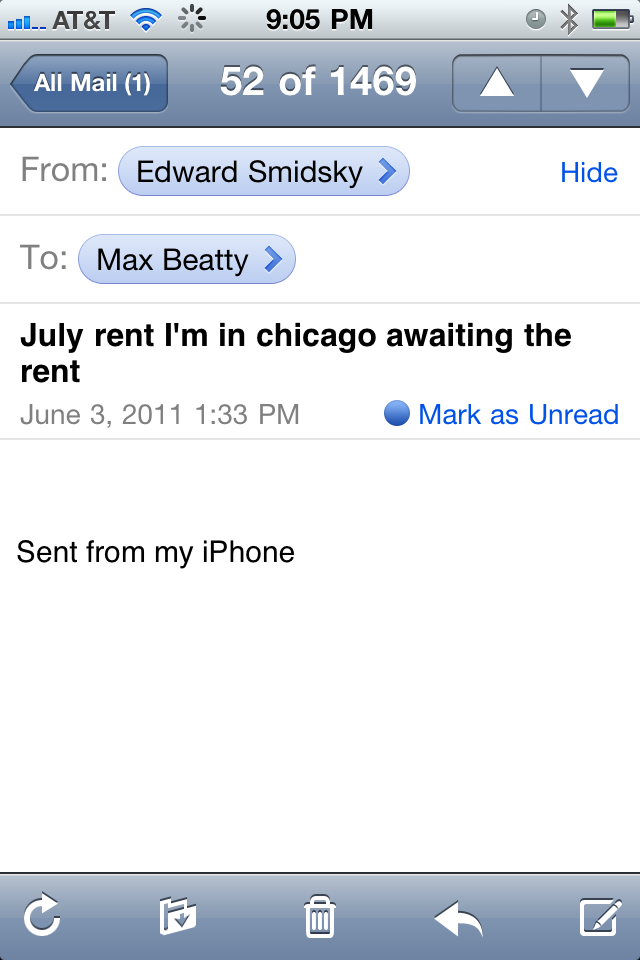Open sender Edward Smidsky's contact details

click(x=264, y=172)
